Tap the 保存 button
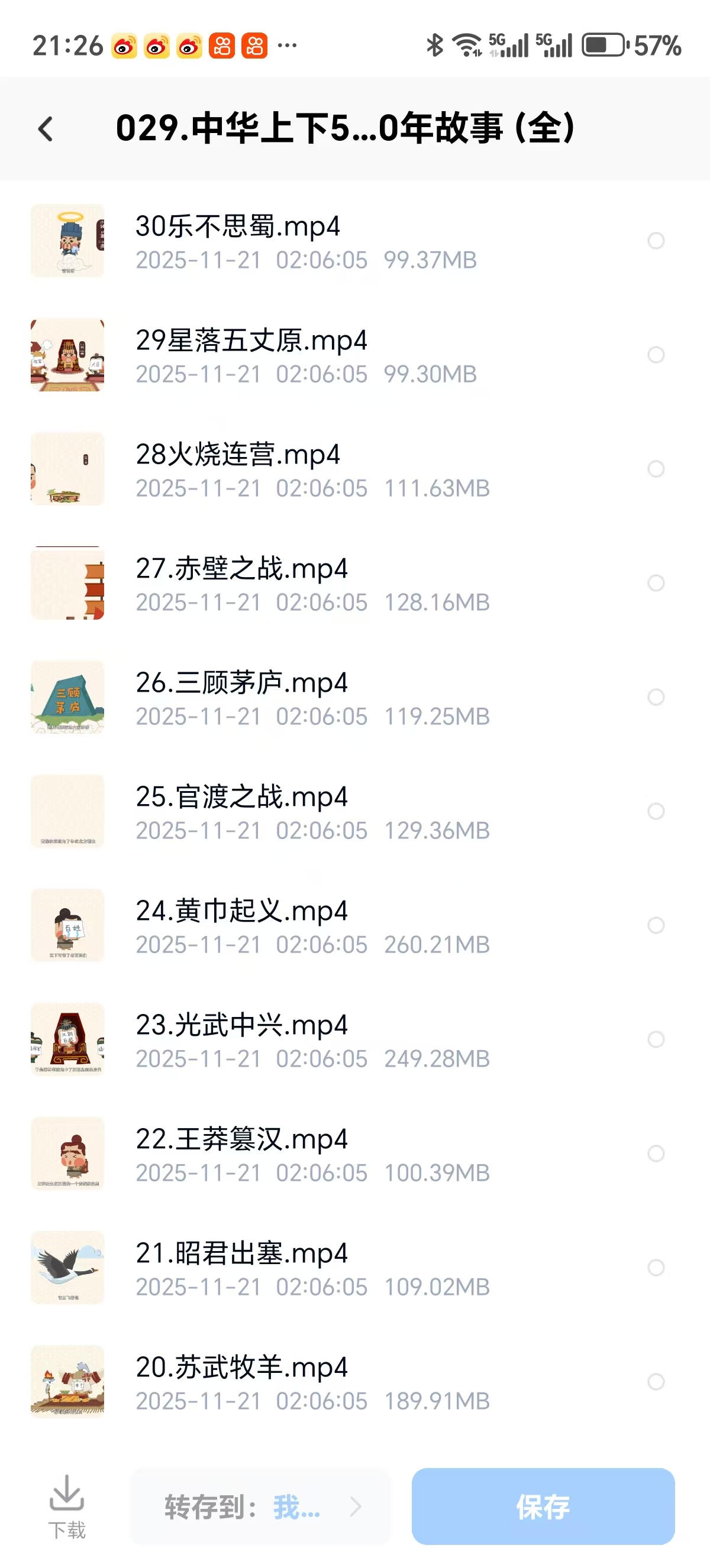Screen dimensions: 710x1568 [543, 1507]
